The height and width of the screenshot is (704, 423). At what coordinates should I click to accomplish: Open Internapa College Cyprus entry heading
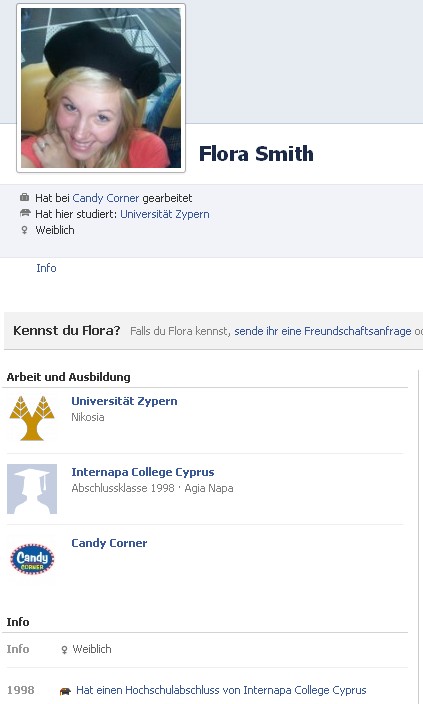[143, 472]
